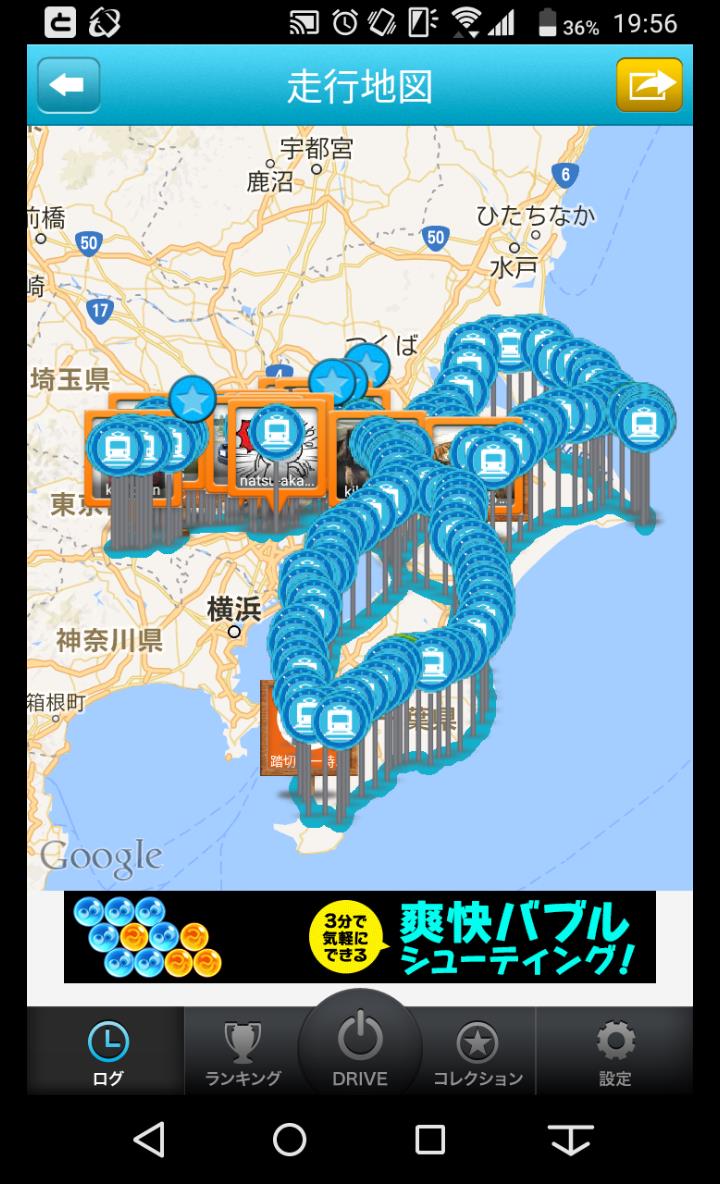Open the 設定 settings tab
The height and width of the screenshot is (1184, 720).
click(615, 1052)
